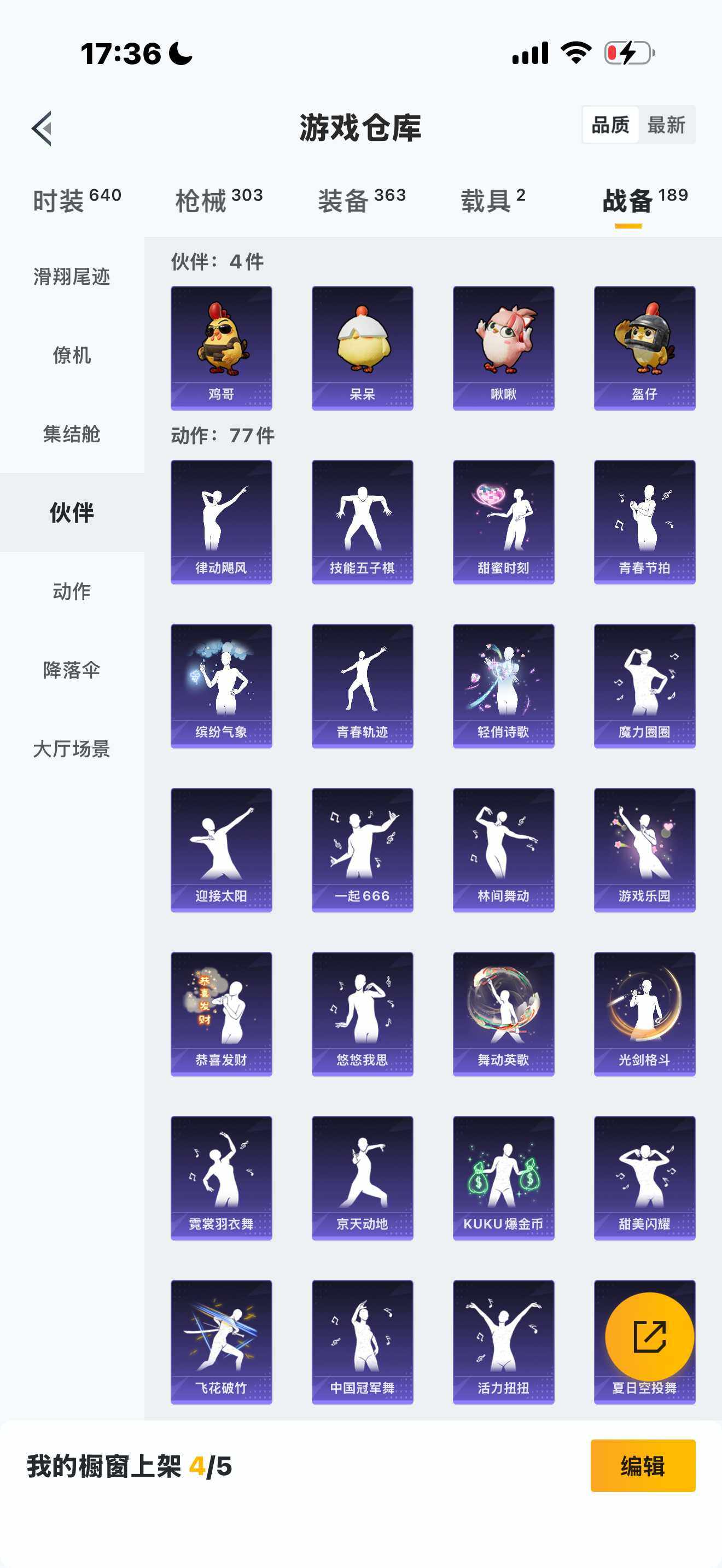View the KUKU爆金币 emote
Viewport: 722px width, 1568px height.
503,1177
